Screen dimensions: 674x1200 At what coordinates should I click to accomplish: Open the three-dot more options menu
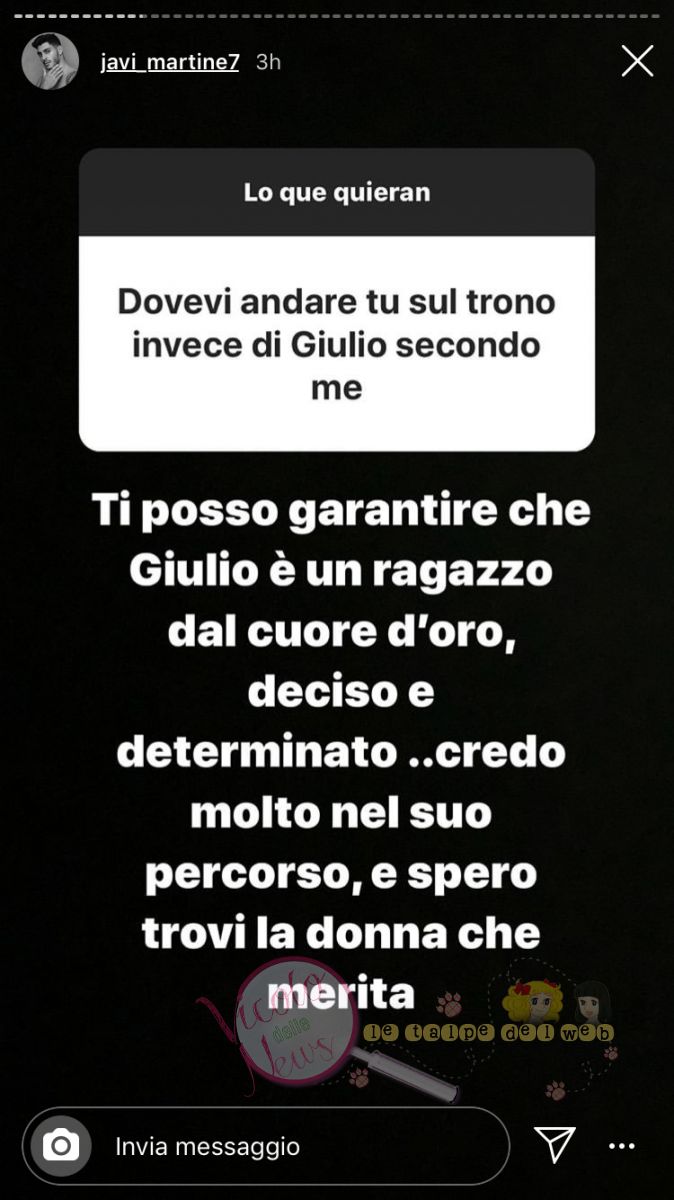(x=622, y=1146)
